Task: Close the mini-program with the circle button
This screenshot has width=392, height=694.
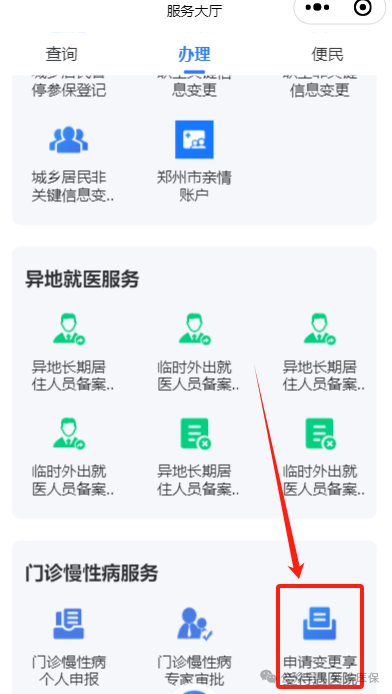Action: pos(363,8)
